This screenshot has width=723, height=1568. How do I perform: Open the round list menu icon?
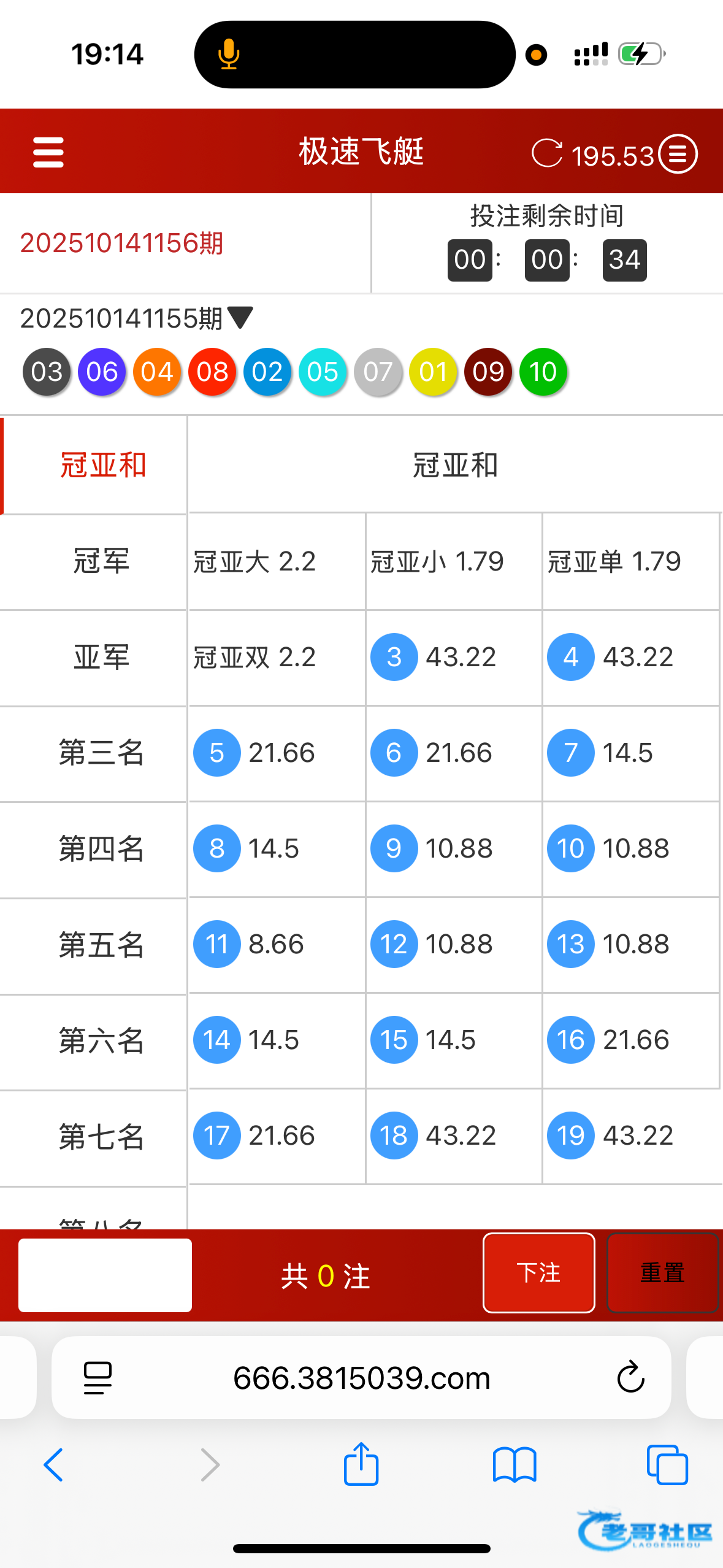tap(678, 154)
